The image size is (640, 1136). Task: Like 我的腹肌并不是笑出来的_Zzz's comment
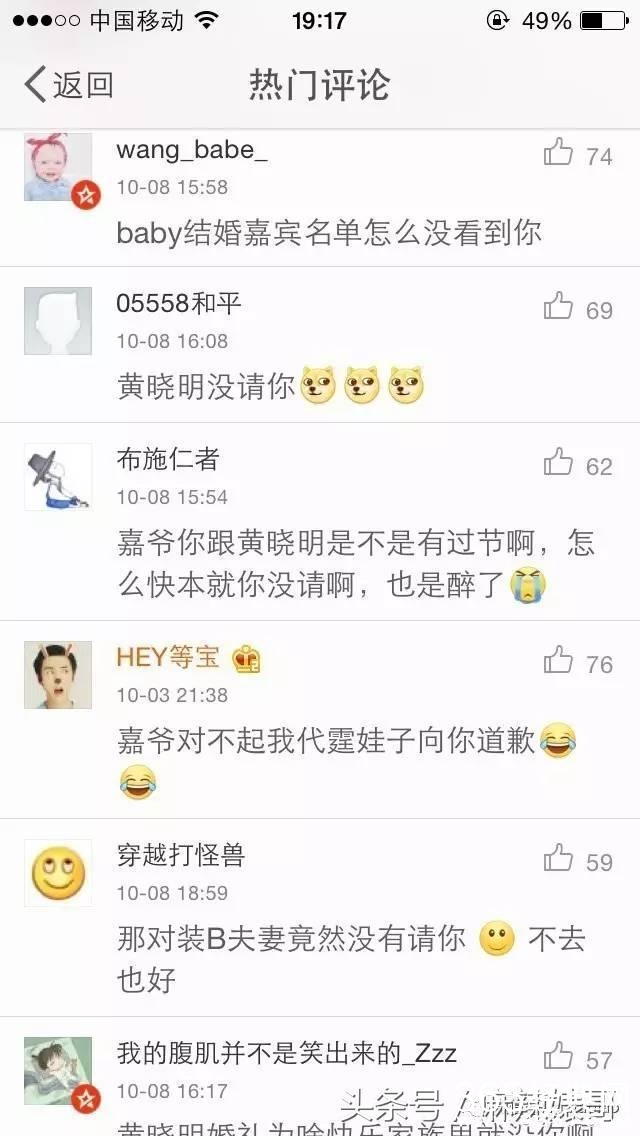pyautogui.click(x=558, y=1057)
